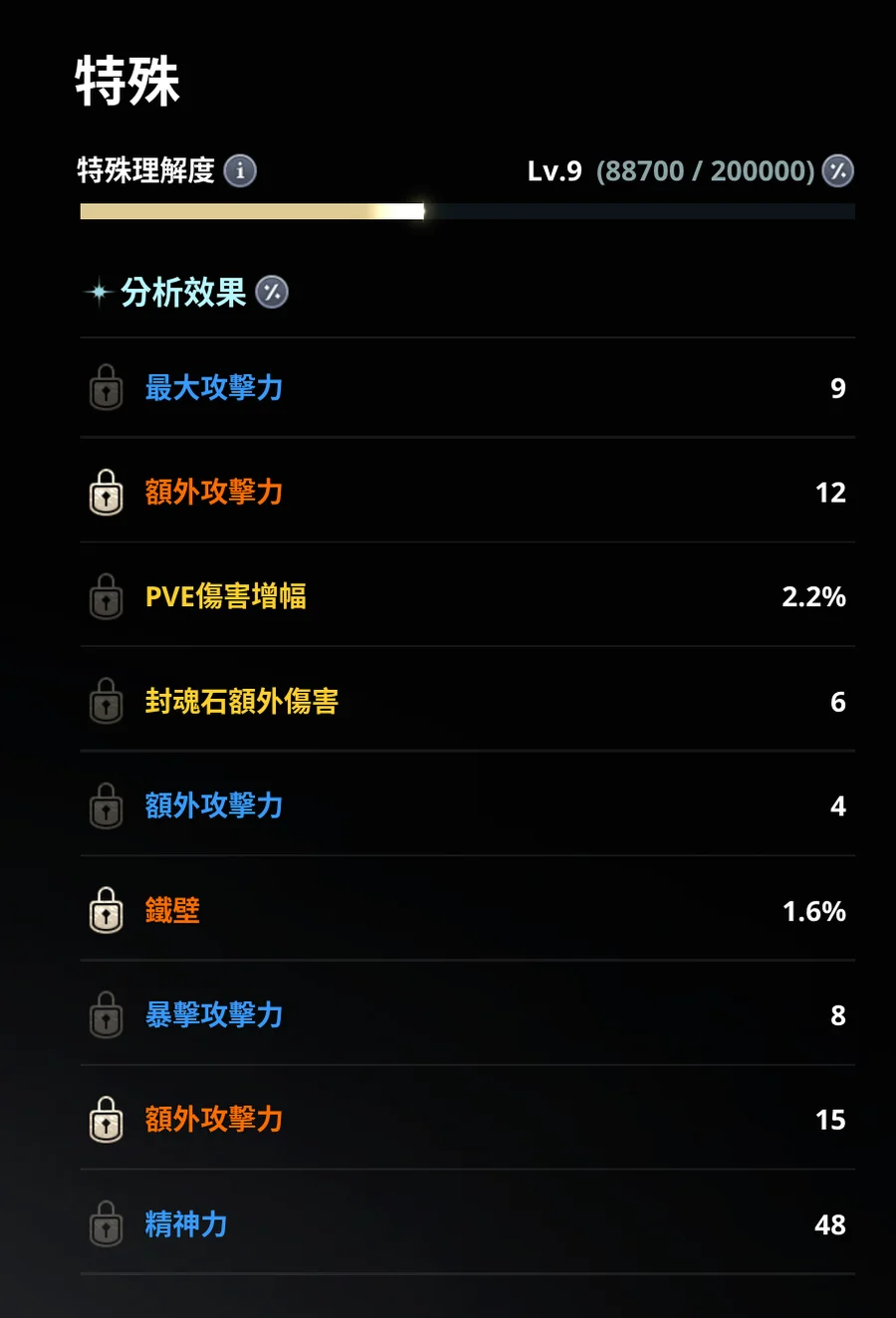Toggle the lock on the 精神力 row
The image size is (896, 1318).
point(107,1224)
